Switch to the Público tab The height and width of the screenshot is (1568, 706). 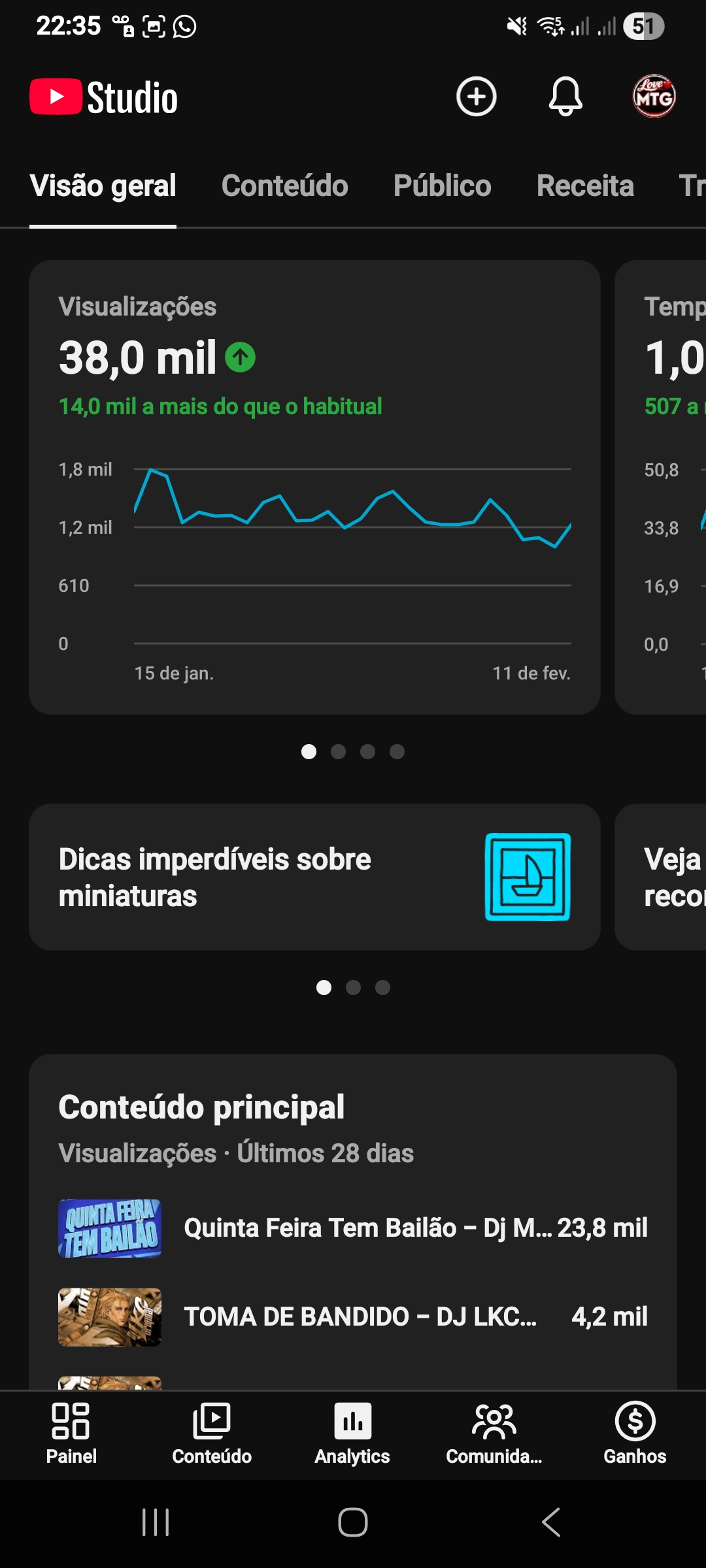point(442,186)
